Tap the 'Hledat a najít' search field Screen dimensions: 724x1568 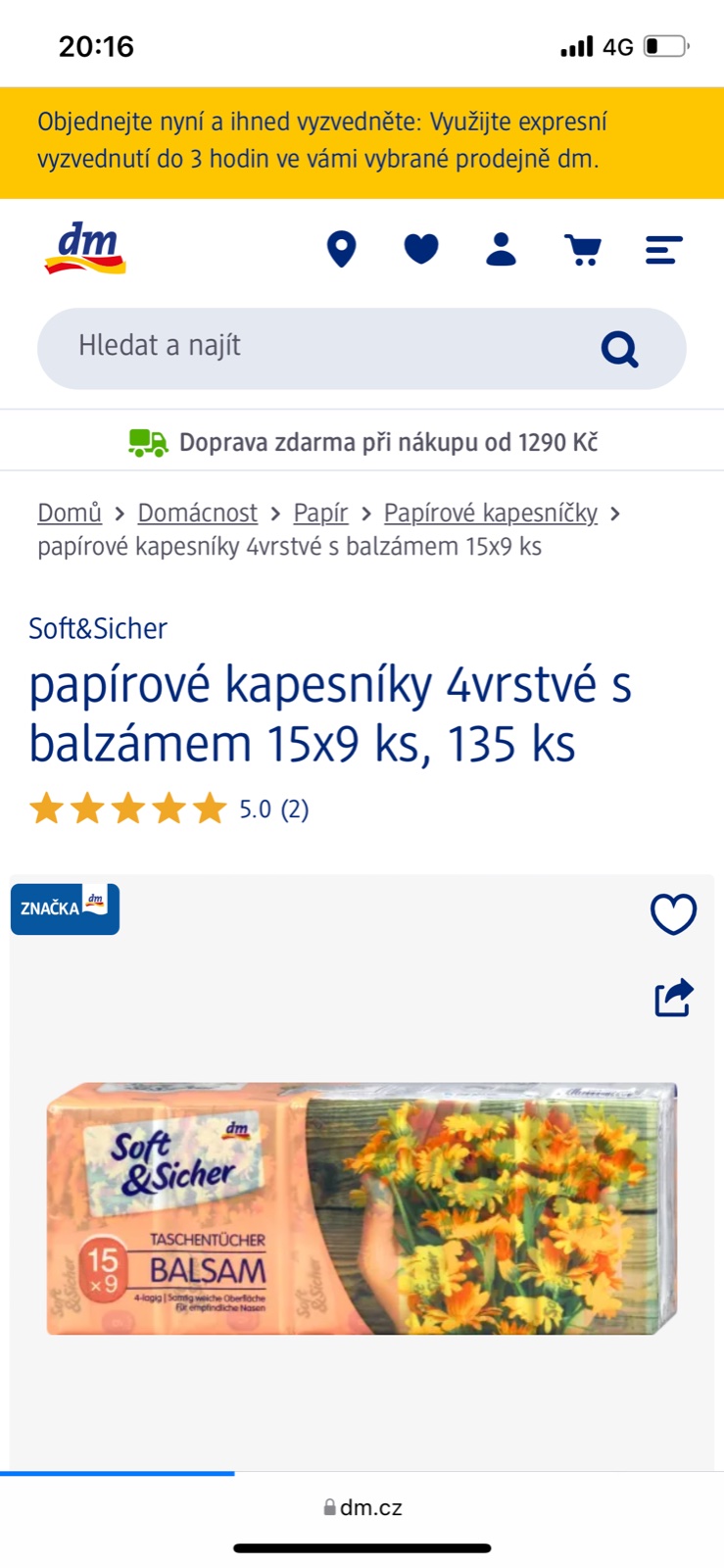(x=314, y=347)
